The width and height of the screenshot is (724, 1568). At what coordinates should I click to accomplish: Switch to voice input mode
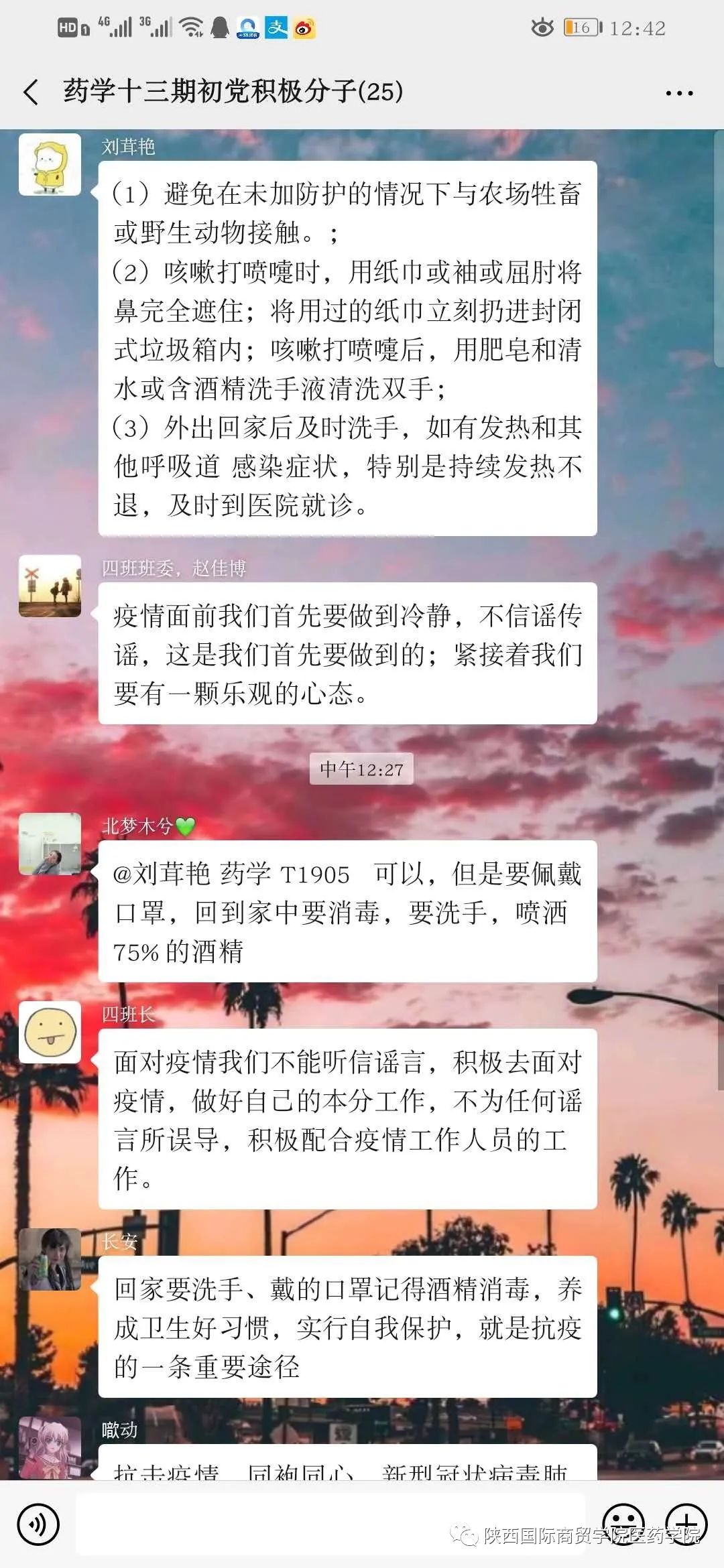click(x=38, y=1524)
